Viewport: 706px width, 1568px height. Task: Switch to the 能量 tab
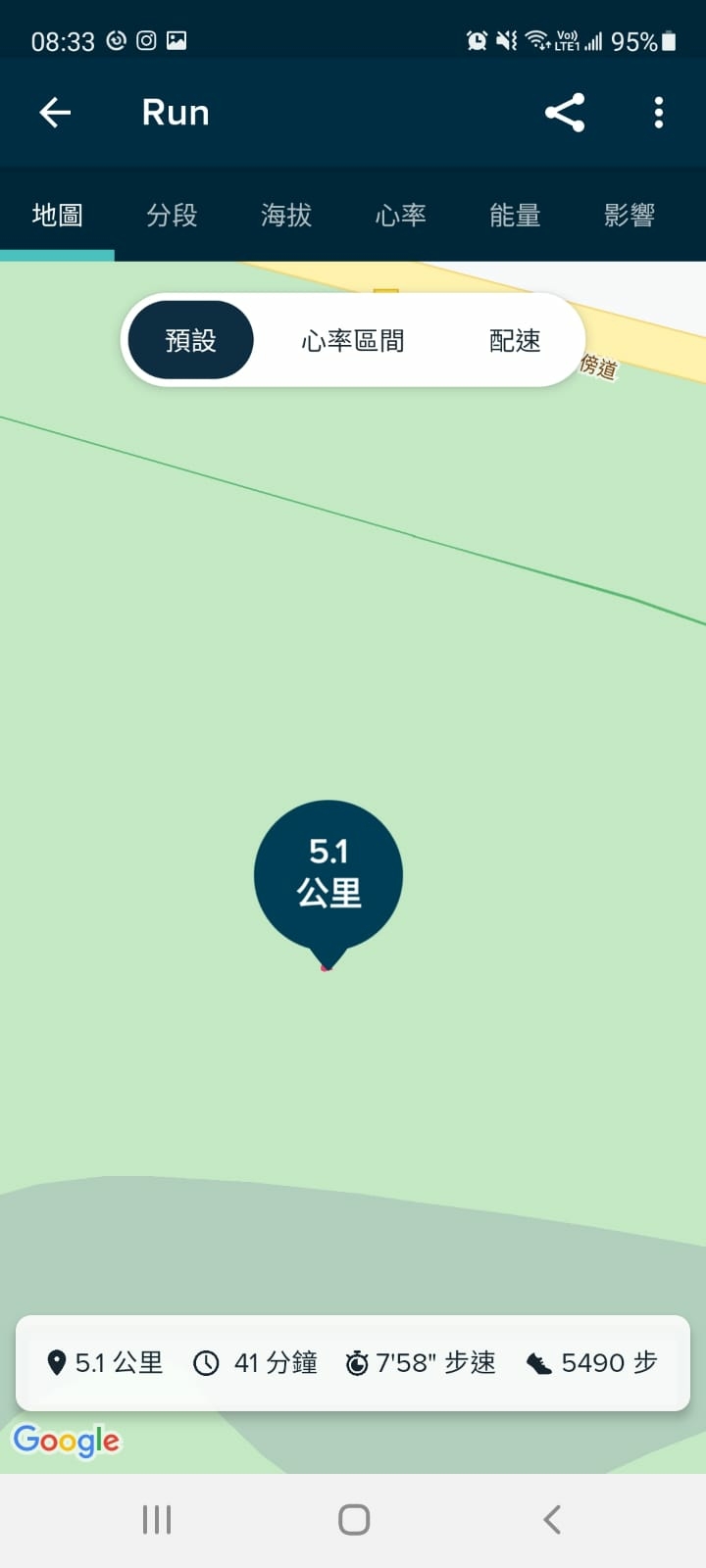point(515,215)
